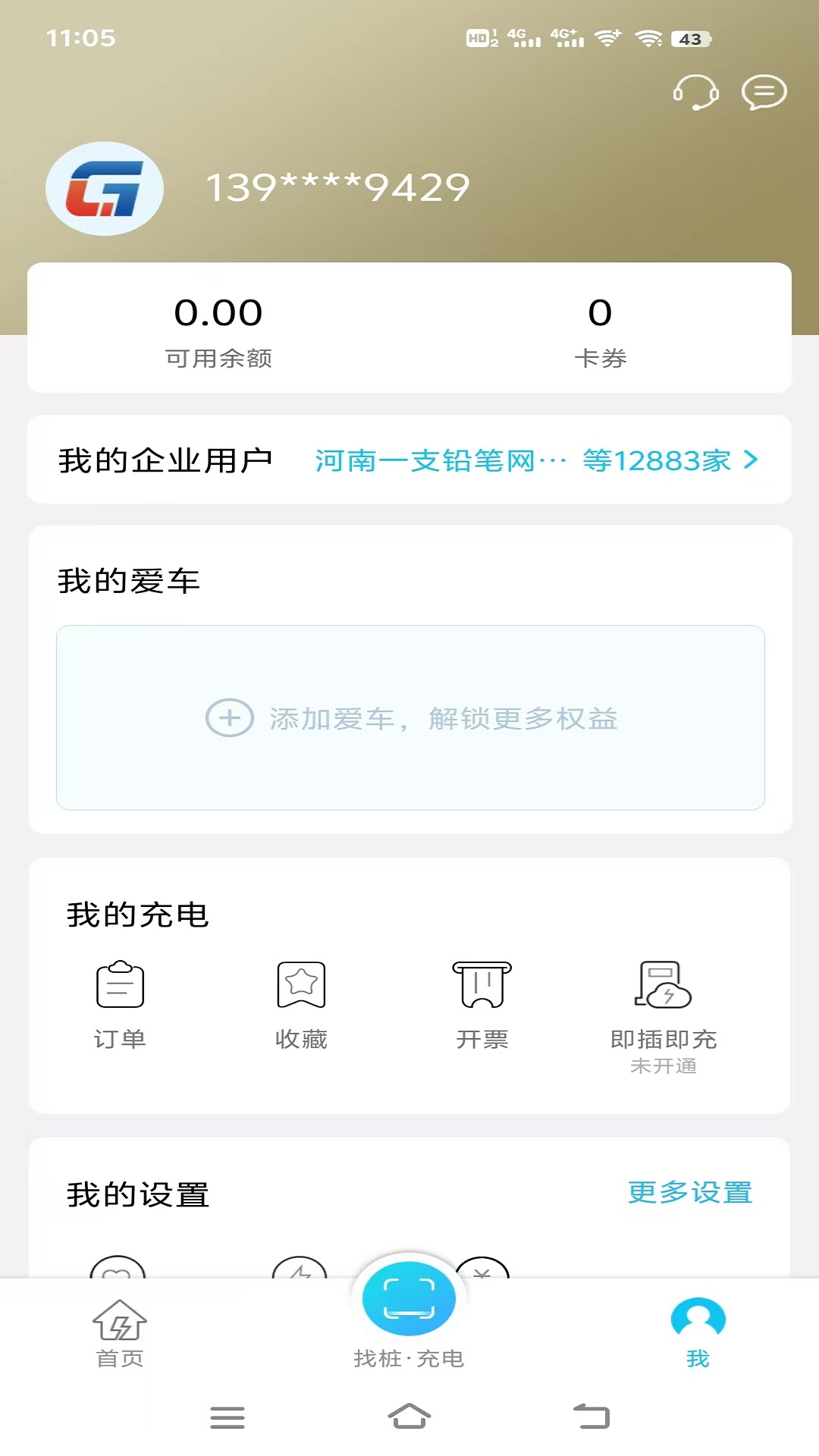
Task: Open 更多设置 settings menu
Action: coord(689,1192)
